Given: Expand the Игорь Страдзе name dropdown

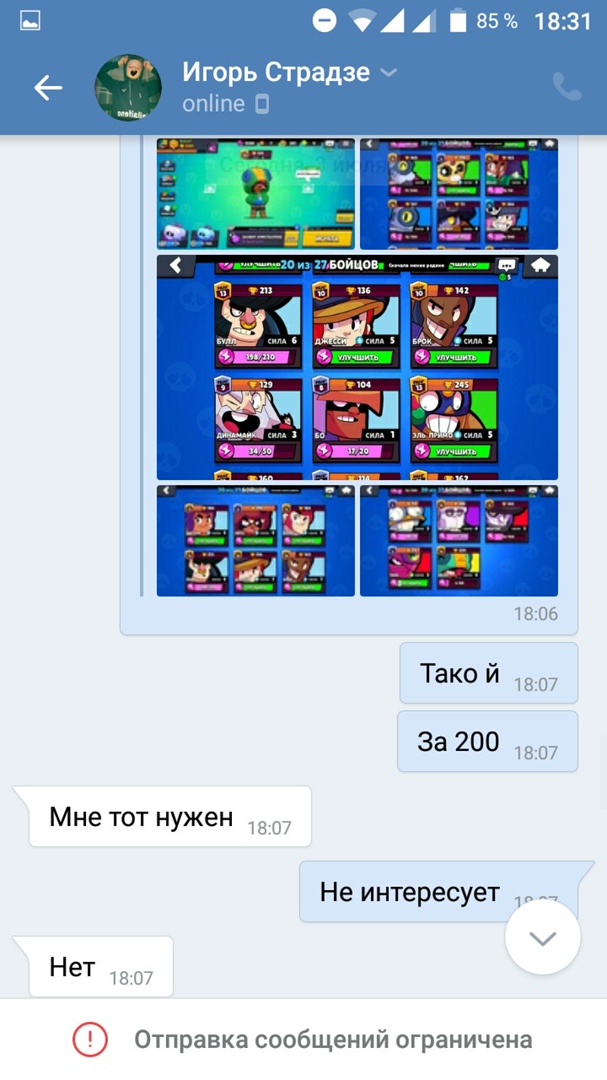Looking at the screenshot, I should [389, 73].
